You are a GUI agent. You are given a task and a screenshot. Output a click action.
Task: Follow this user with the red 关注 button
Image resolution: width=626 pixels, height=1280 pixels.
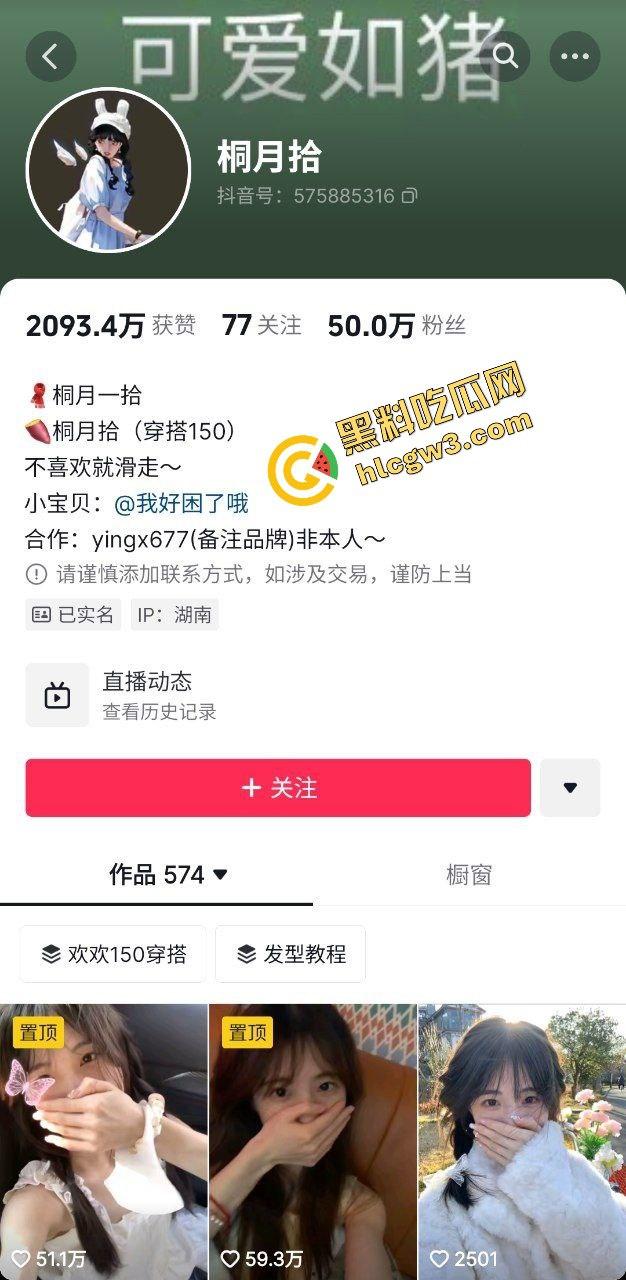(278, 788)
